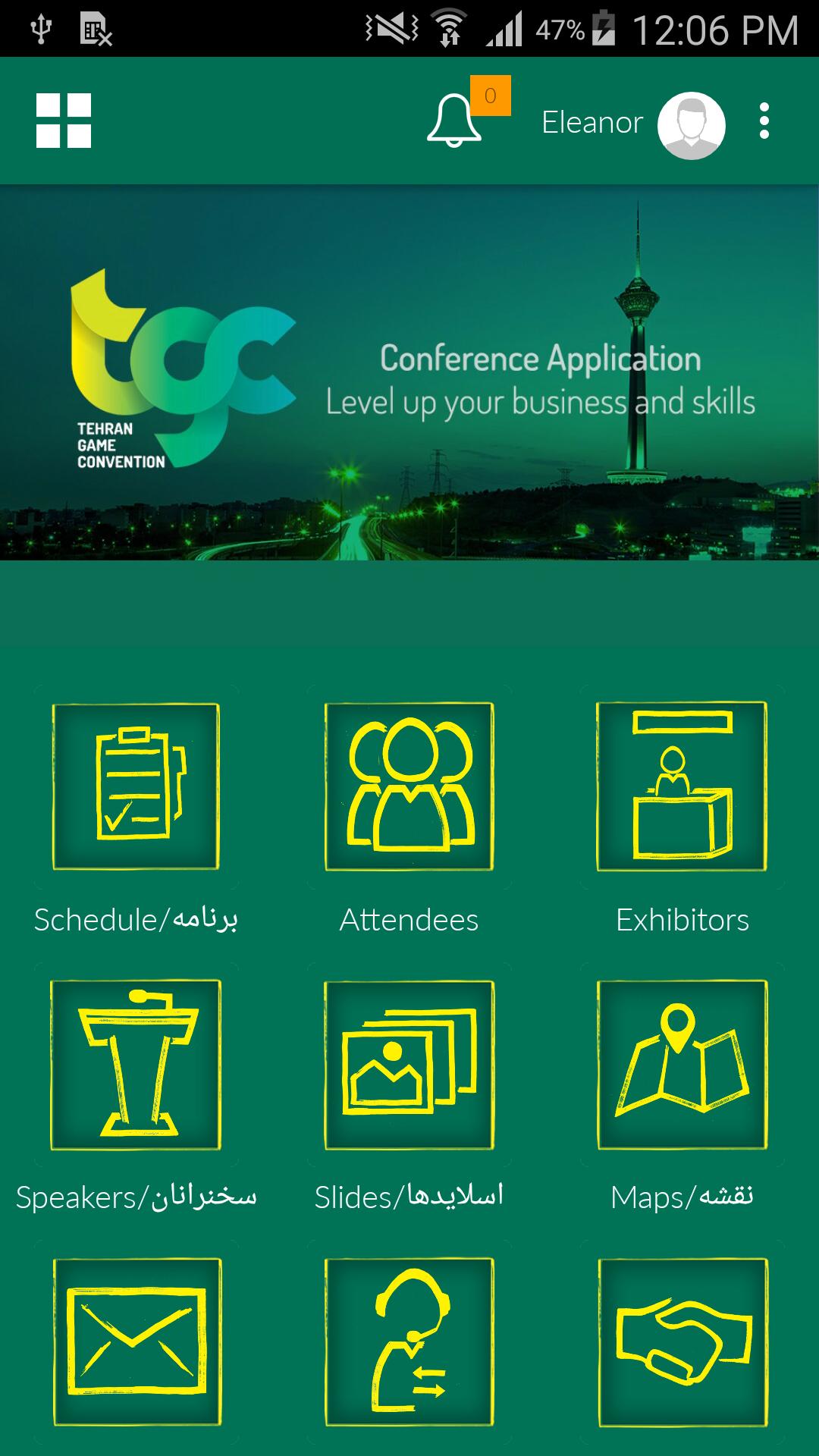
Task: Open the notifications bell
Action: point(454,121)
